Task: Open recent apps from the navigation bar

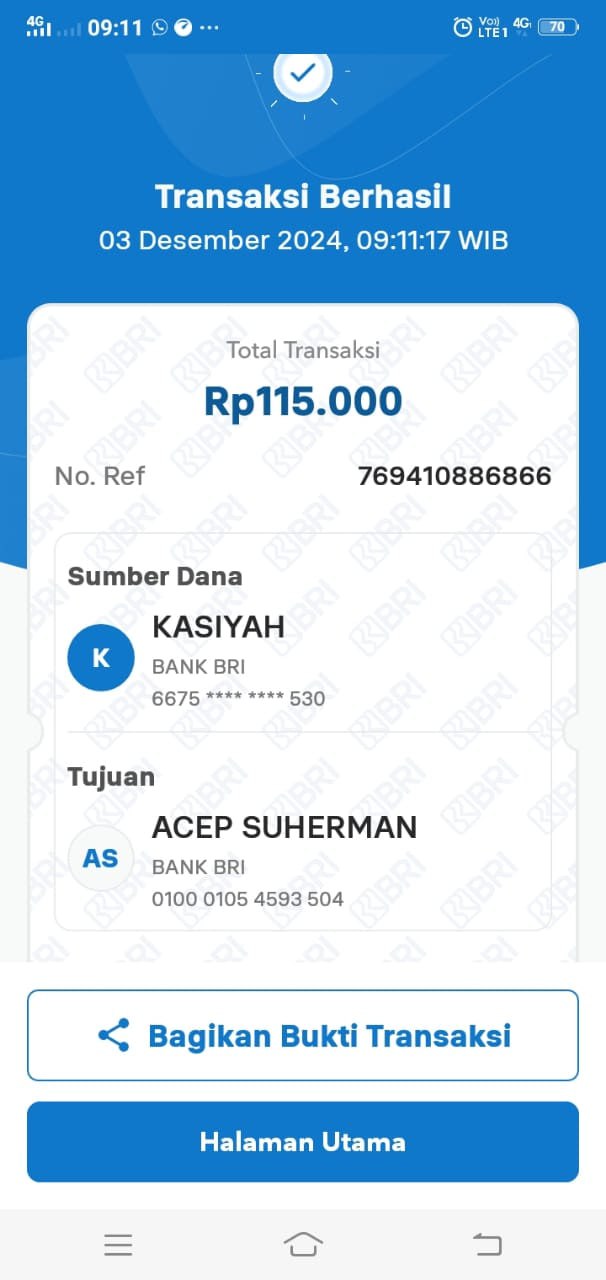Action: click(x=118, y=1244)
